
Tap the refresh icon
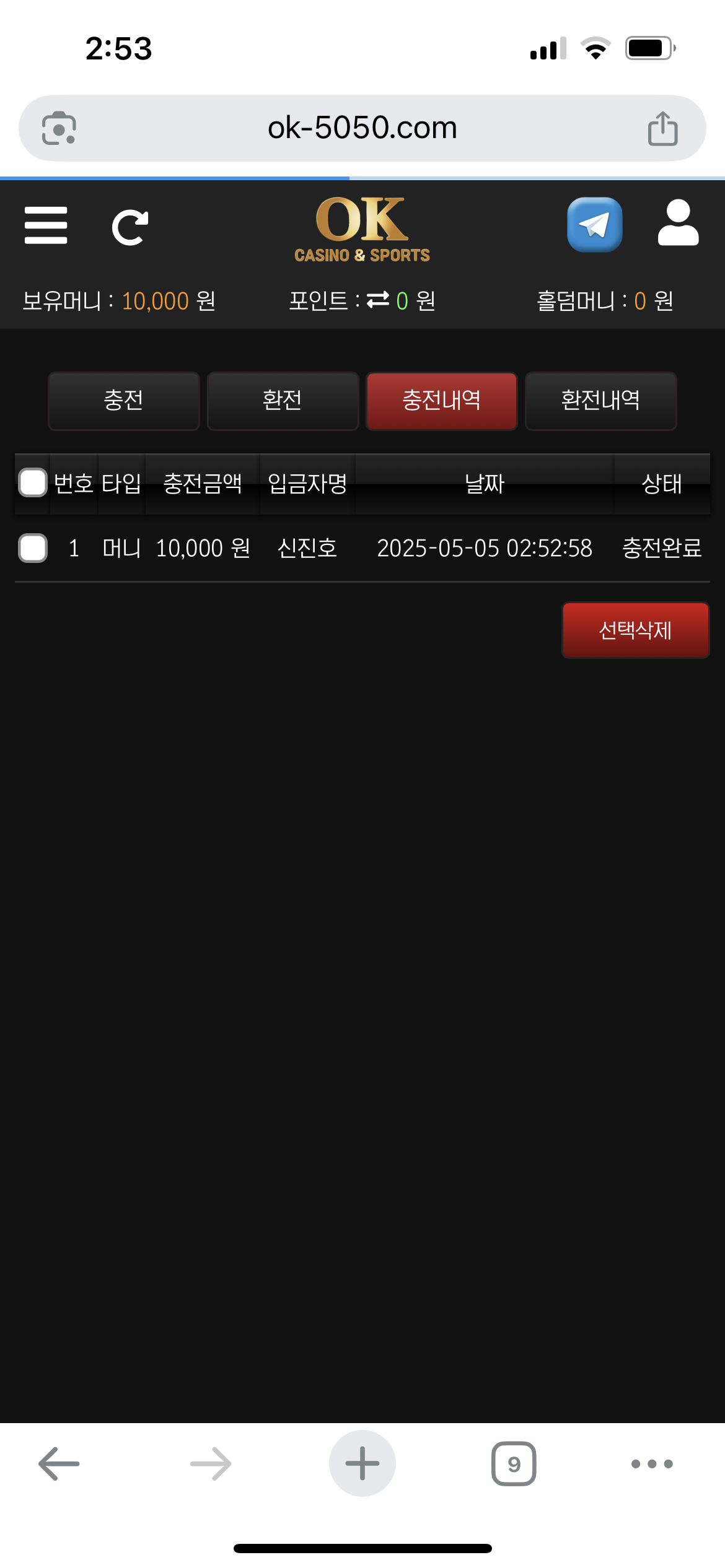point(130,227)
